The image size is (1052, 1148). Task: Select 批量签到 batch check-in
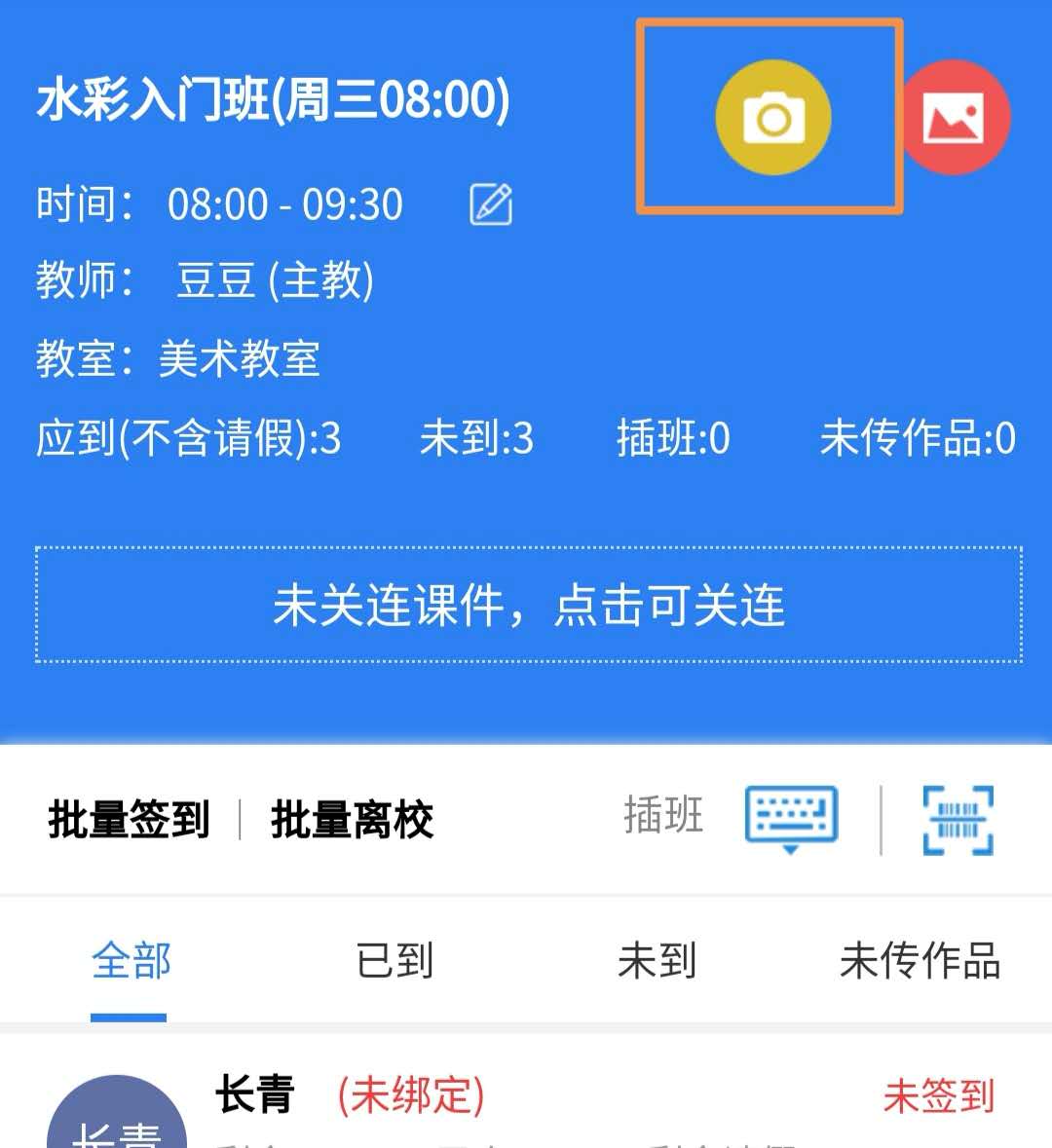pos(129,820)
